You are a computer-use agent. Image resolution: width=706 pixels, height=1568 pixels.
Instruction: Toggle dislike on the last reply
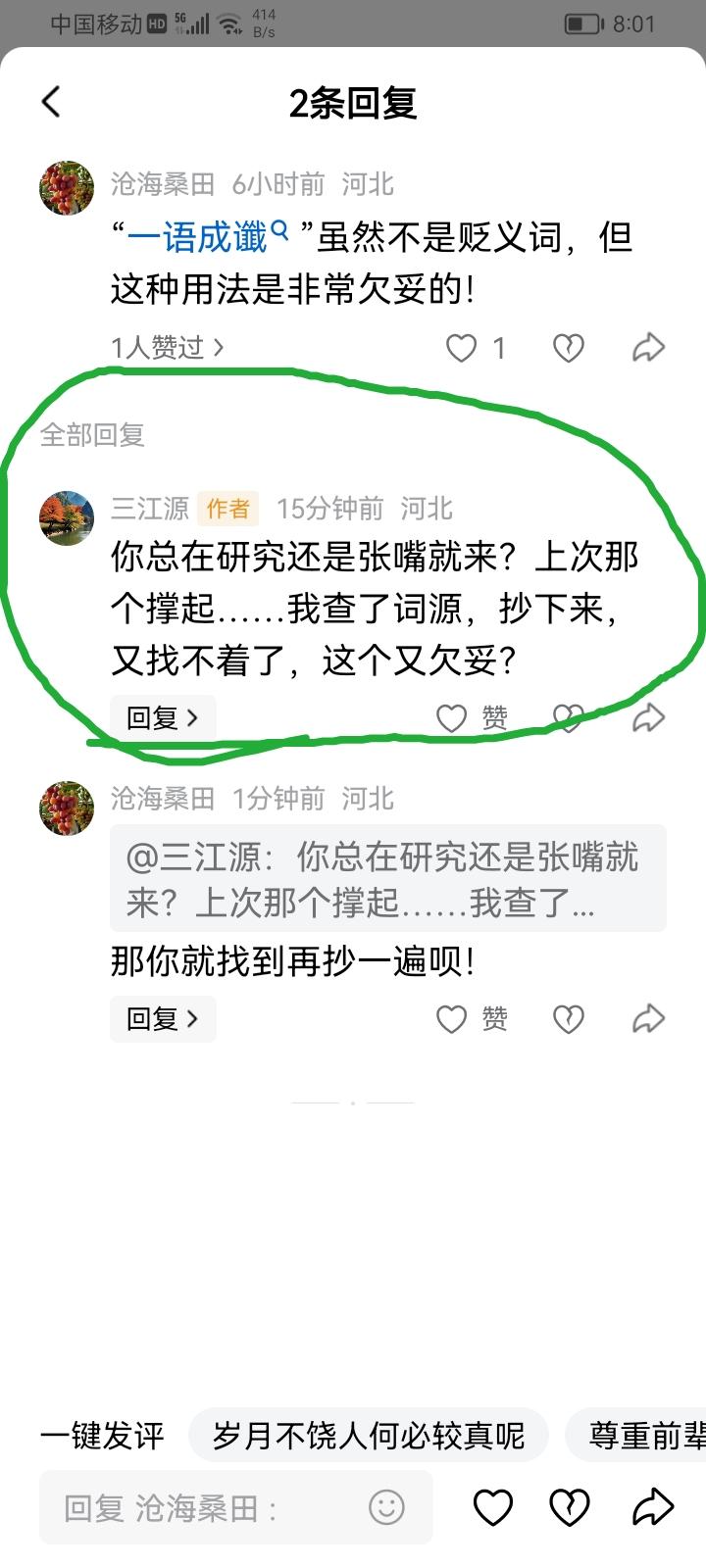569,1019
